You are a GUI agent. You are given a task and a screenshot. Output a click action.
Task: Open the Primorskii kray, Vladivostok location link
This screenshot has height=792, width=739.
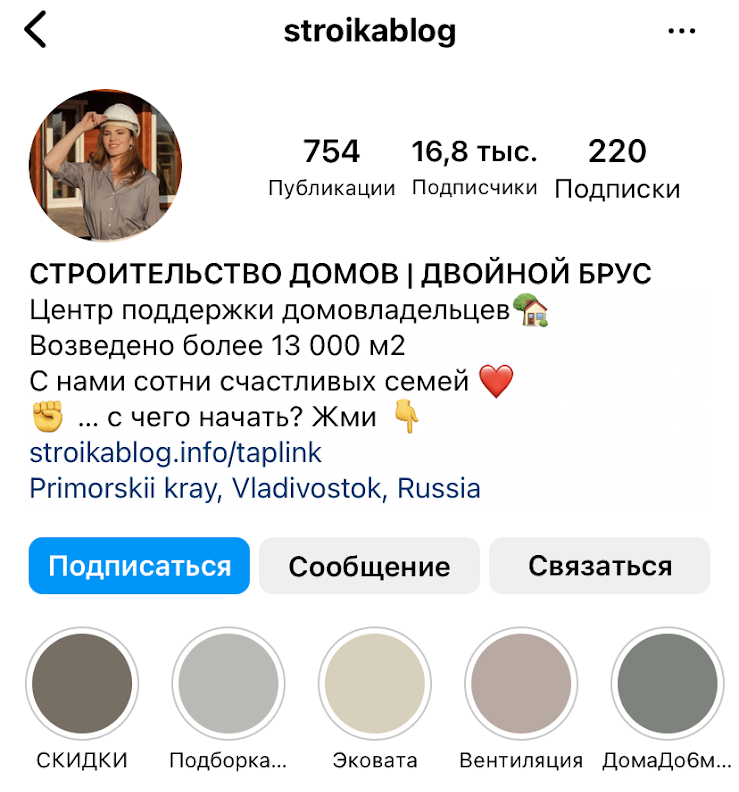pos(255,489)
